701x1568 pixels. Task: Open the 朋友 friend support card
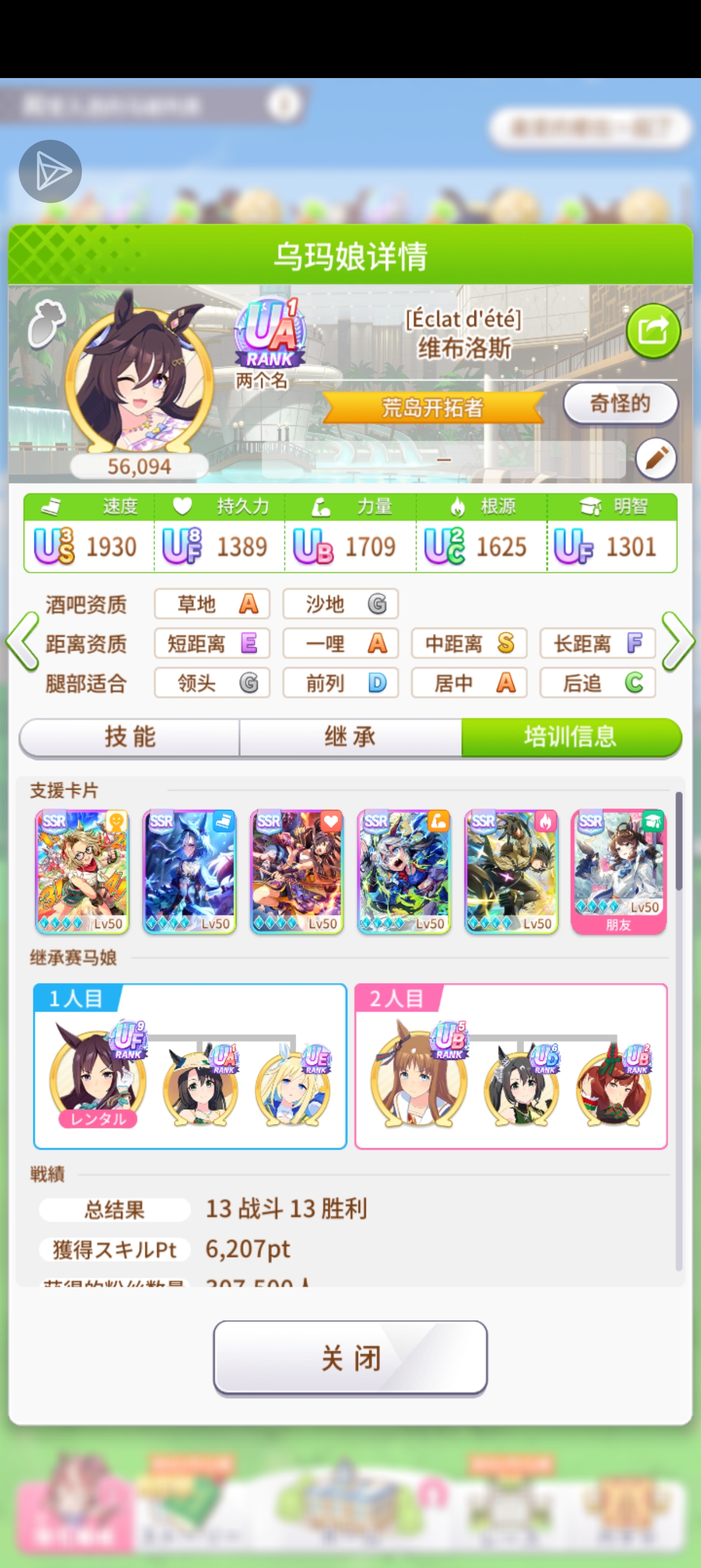coord(618,871)
